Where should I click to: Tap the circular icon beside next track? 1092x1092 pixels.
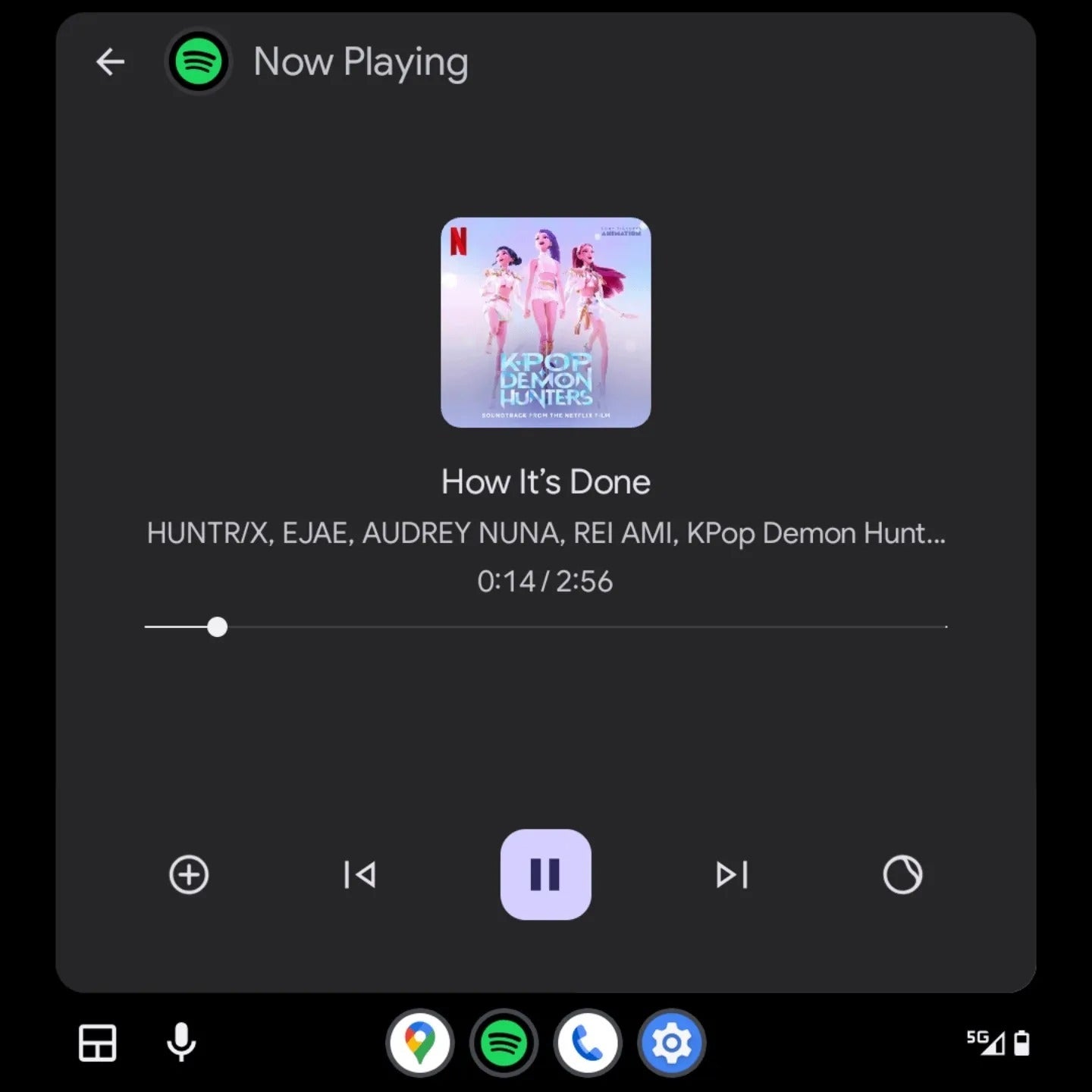tap(902, 874)
